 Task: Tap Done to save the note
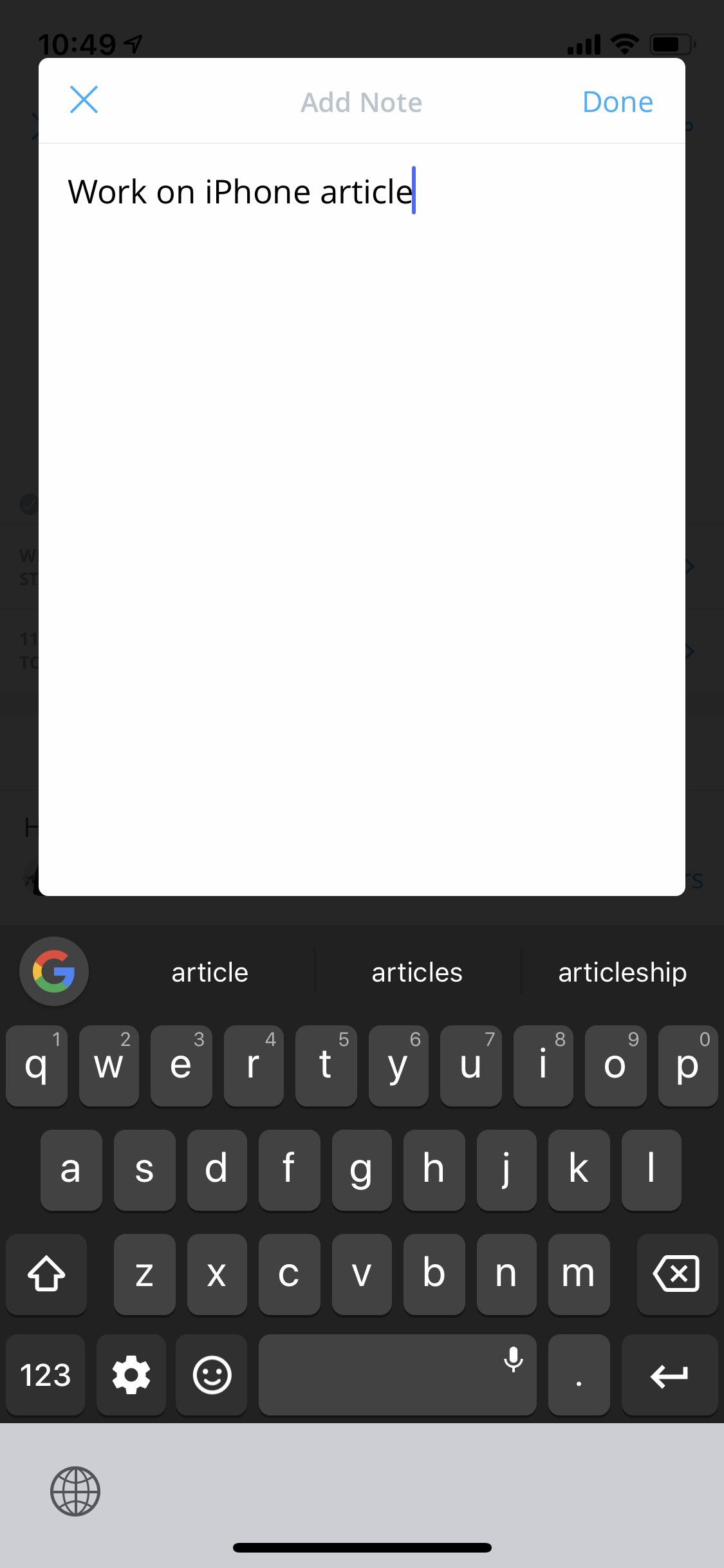tap(617, 101)
